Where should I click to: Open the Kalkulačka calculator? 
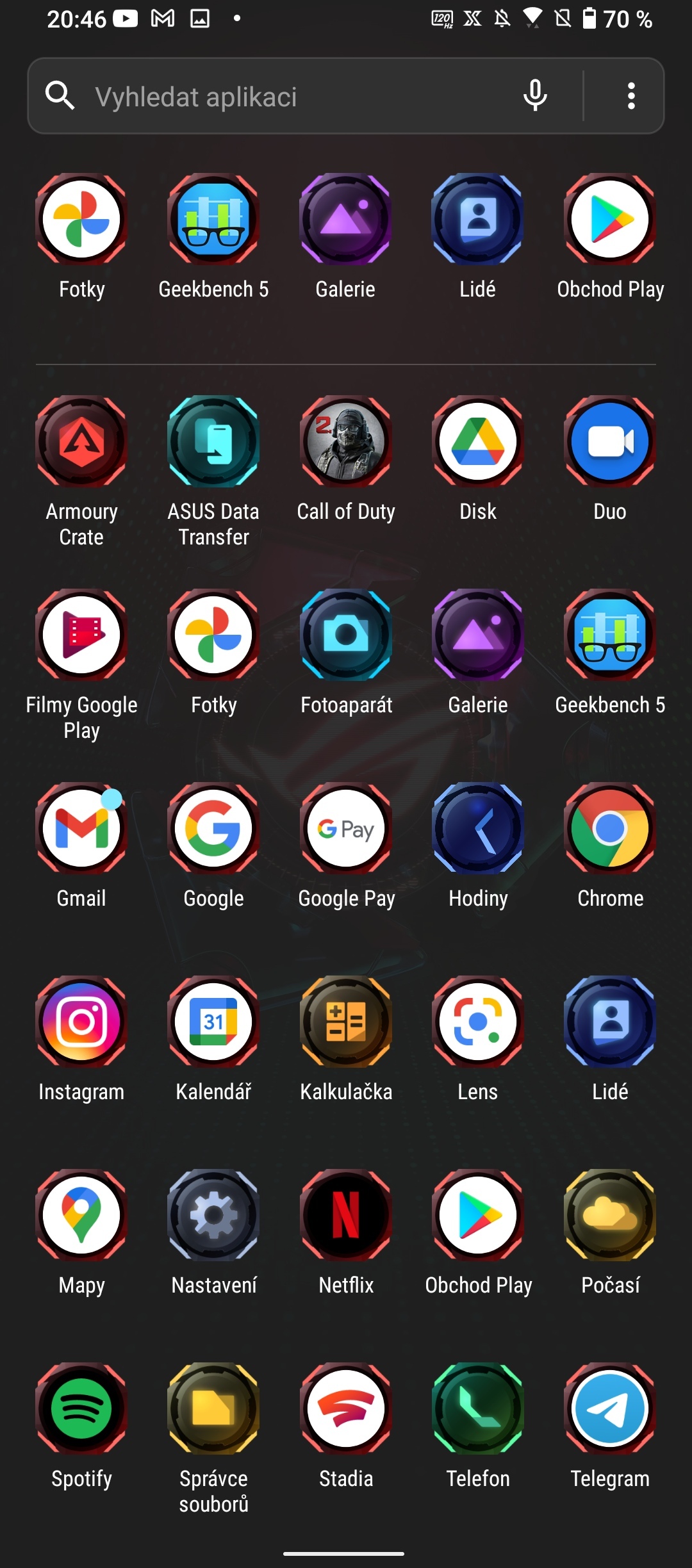(x=346, y=1022)
